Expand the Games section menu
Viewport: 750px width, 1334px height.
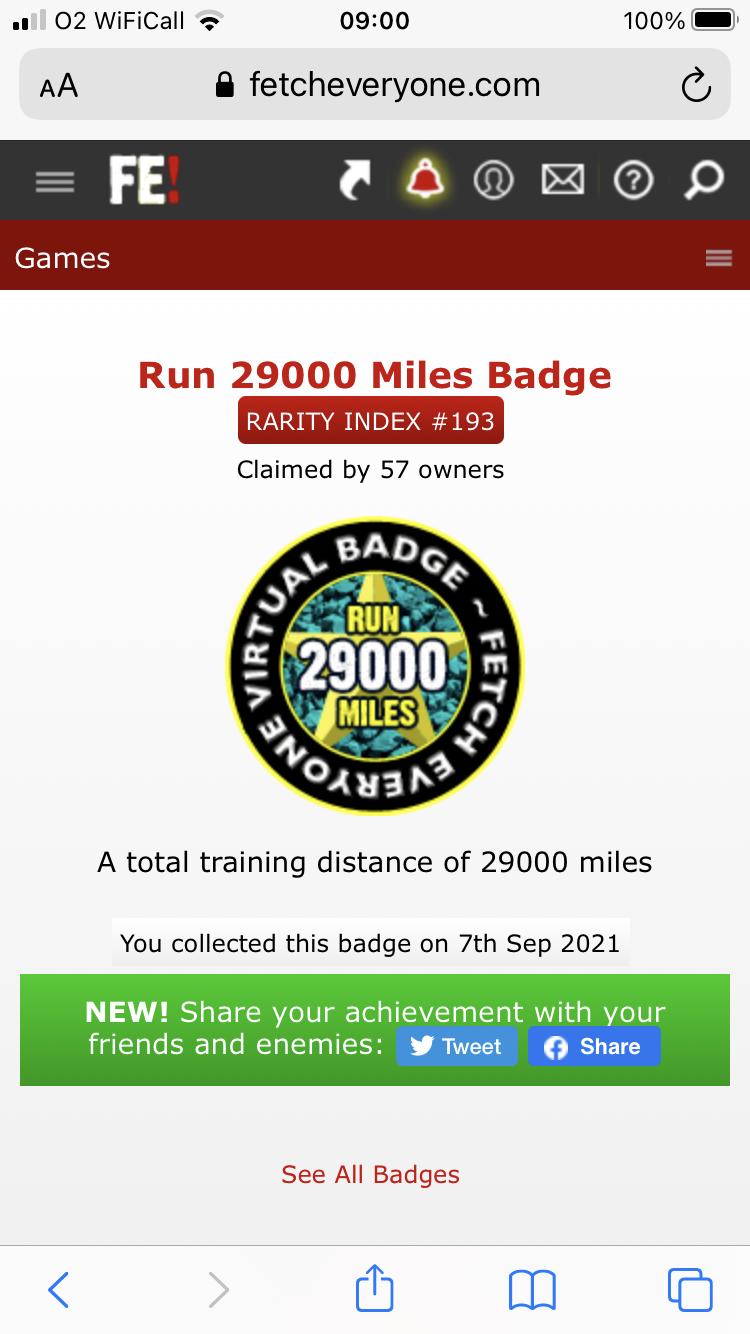point(718,258)
